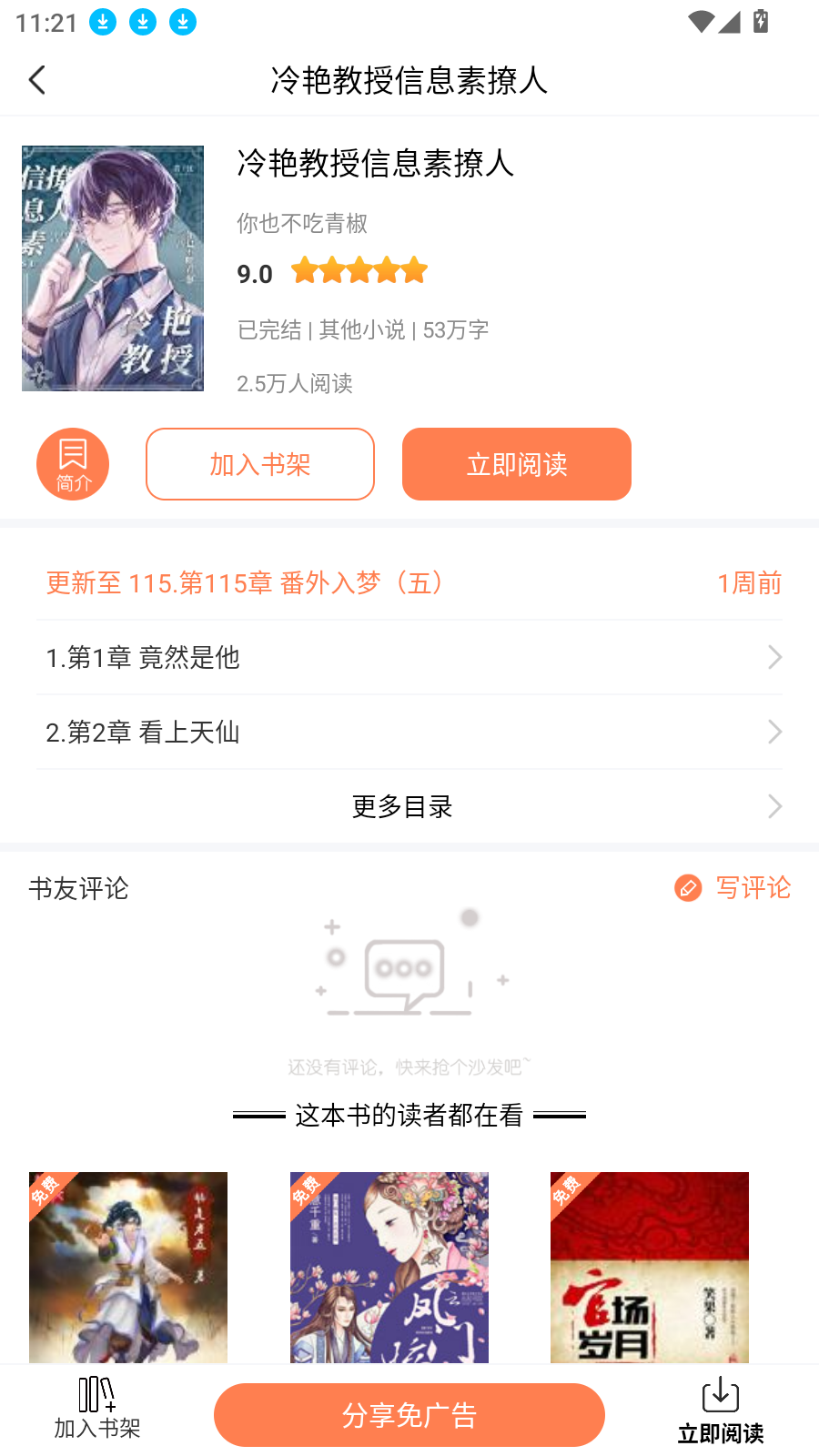Open the 书友评论 section header
This screenshot has height=1456, width=819.
click(x=78, y=888)
